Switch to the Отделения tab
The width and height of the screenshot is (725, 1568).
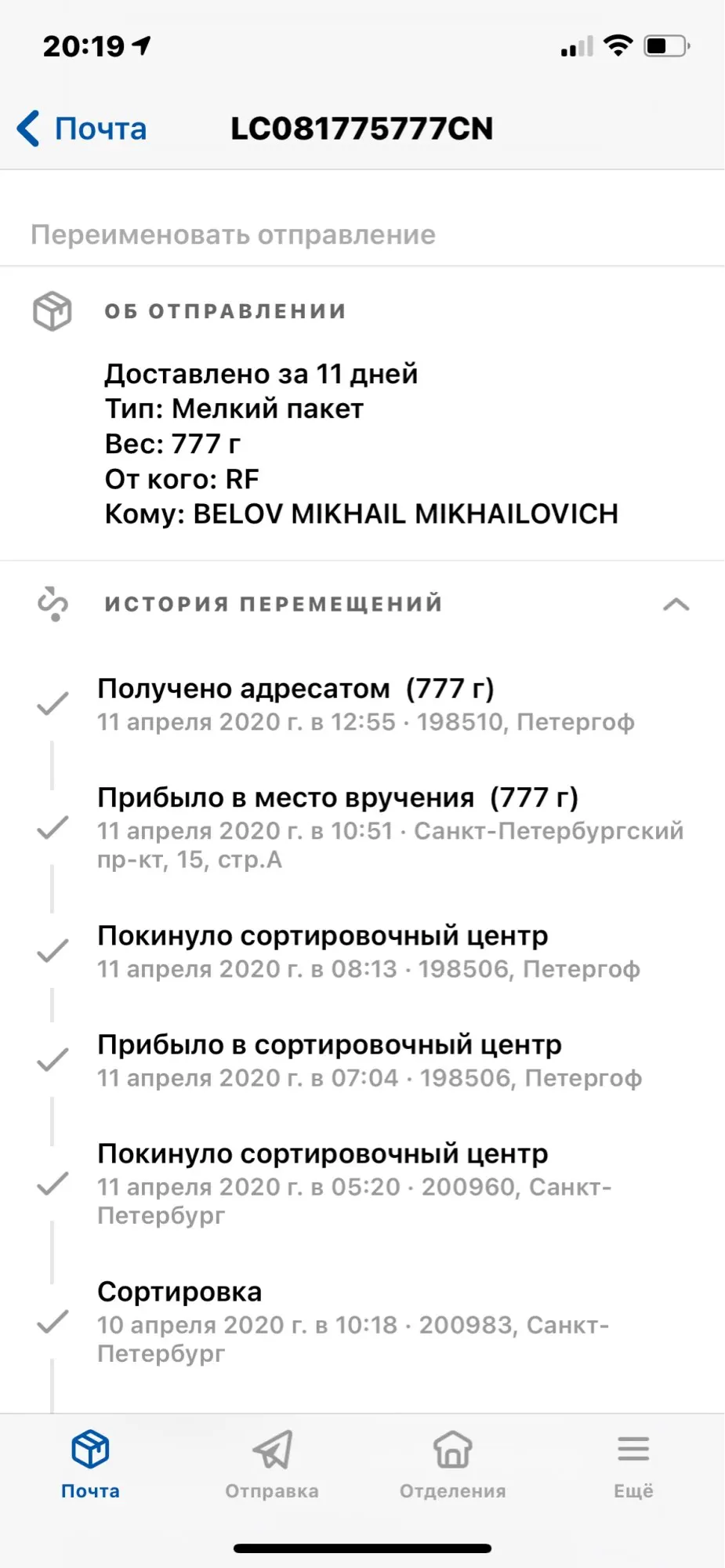452,1463
